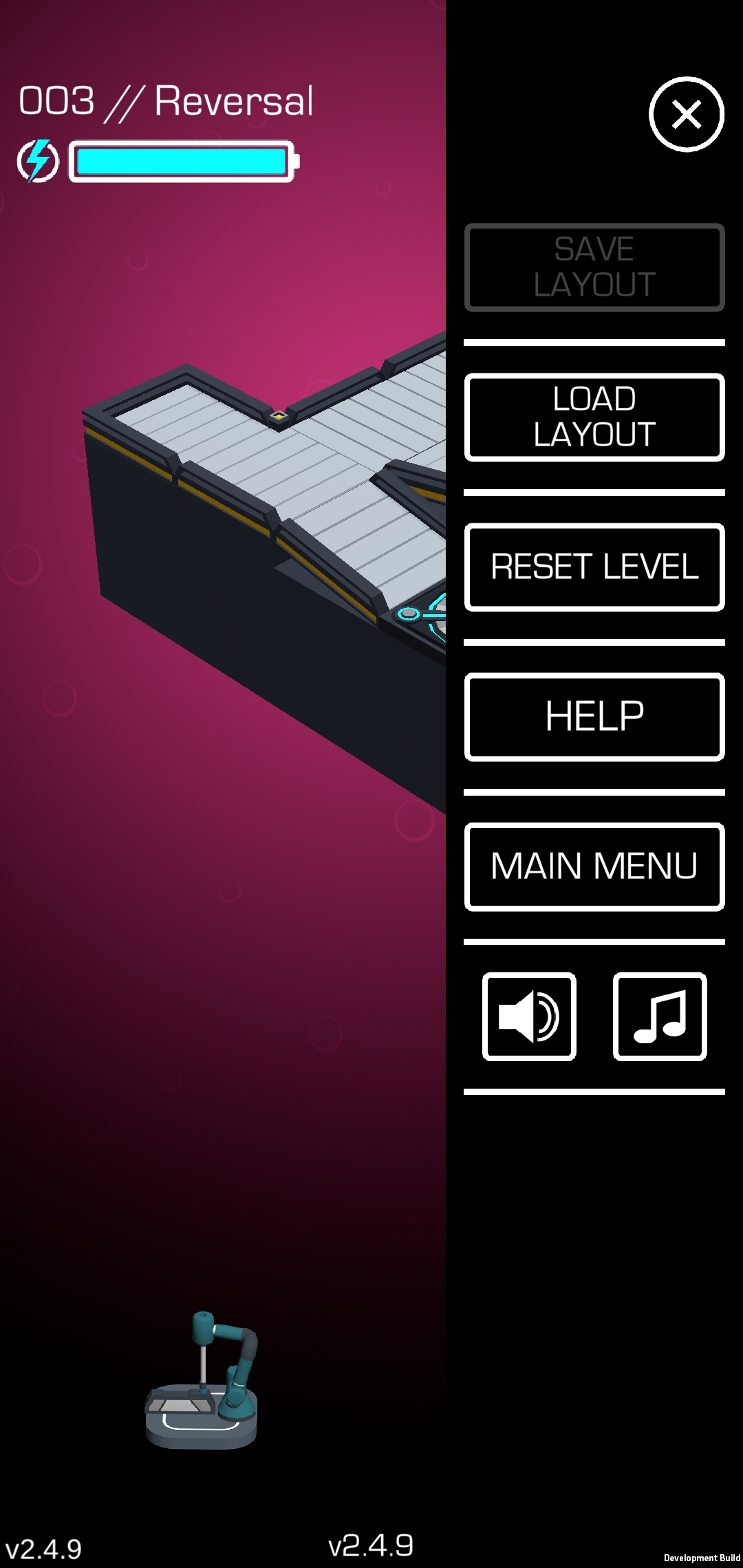The width and height of the screenshot is (743, 1568).
Task: Toggle the music note button
Action: pos(660,1016)
